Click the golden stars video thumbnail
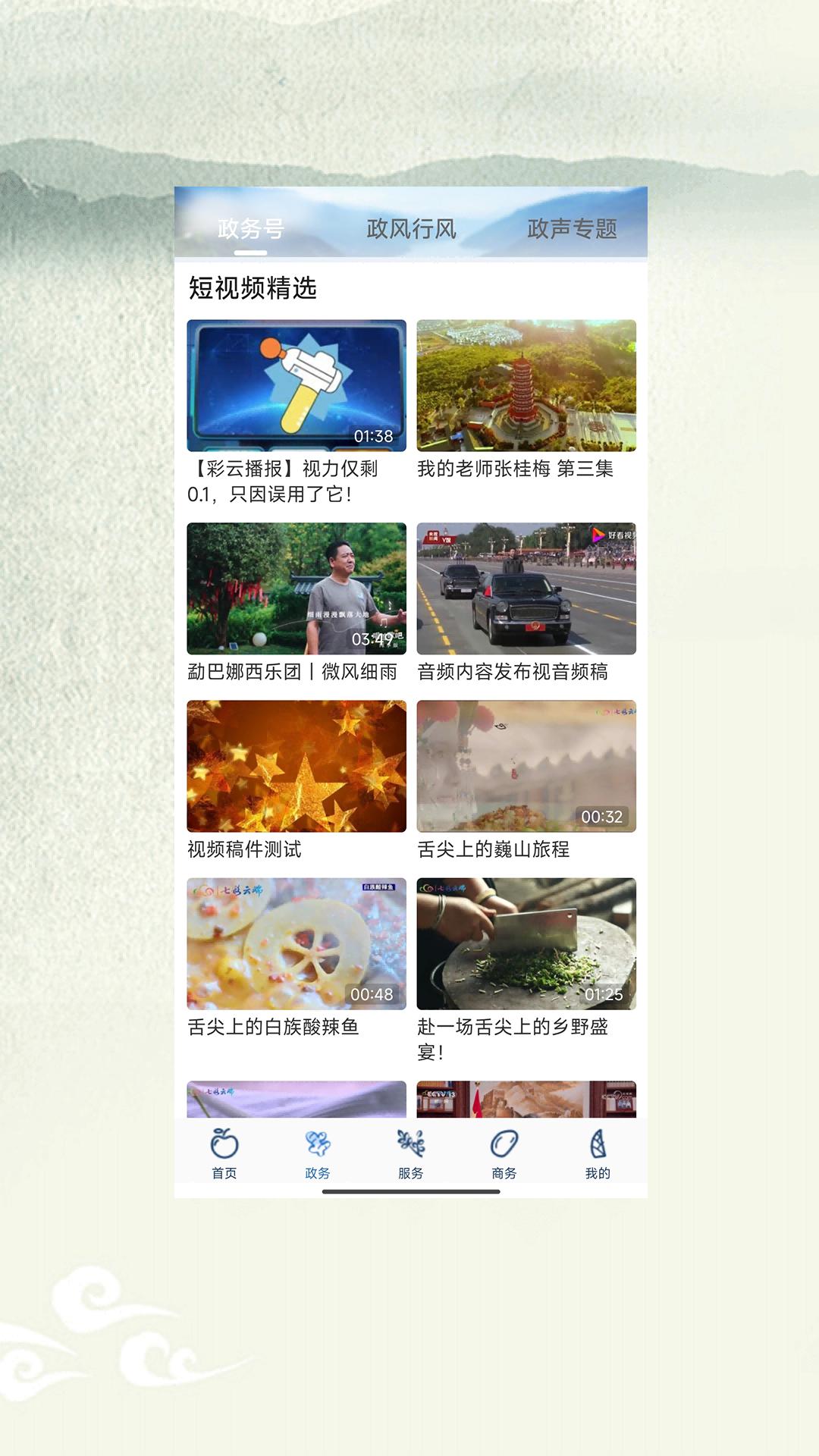 coord(295,766)
